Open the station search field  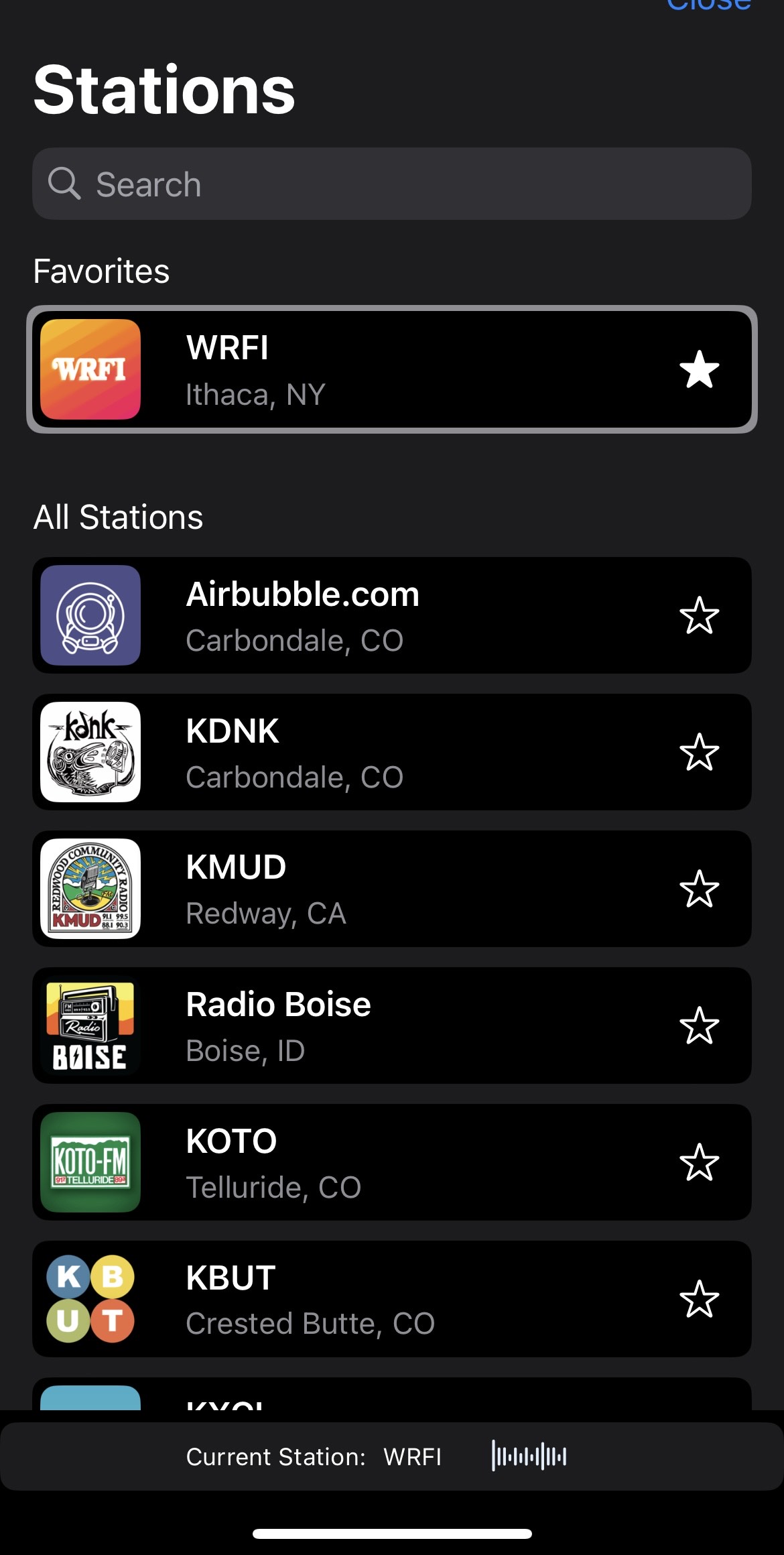pyautogui.click(x=392, y=184)
